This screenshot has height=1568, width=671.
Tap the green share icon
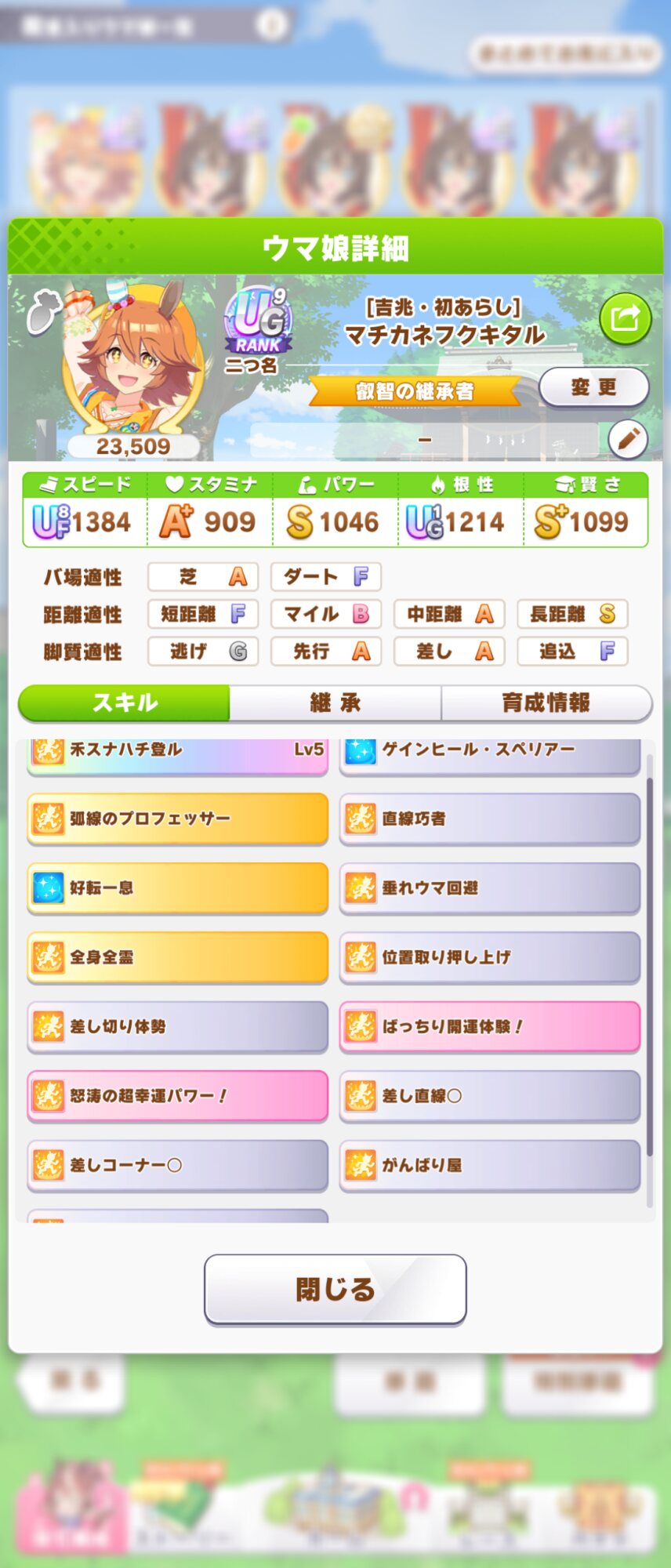tap(625, 319)
